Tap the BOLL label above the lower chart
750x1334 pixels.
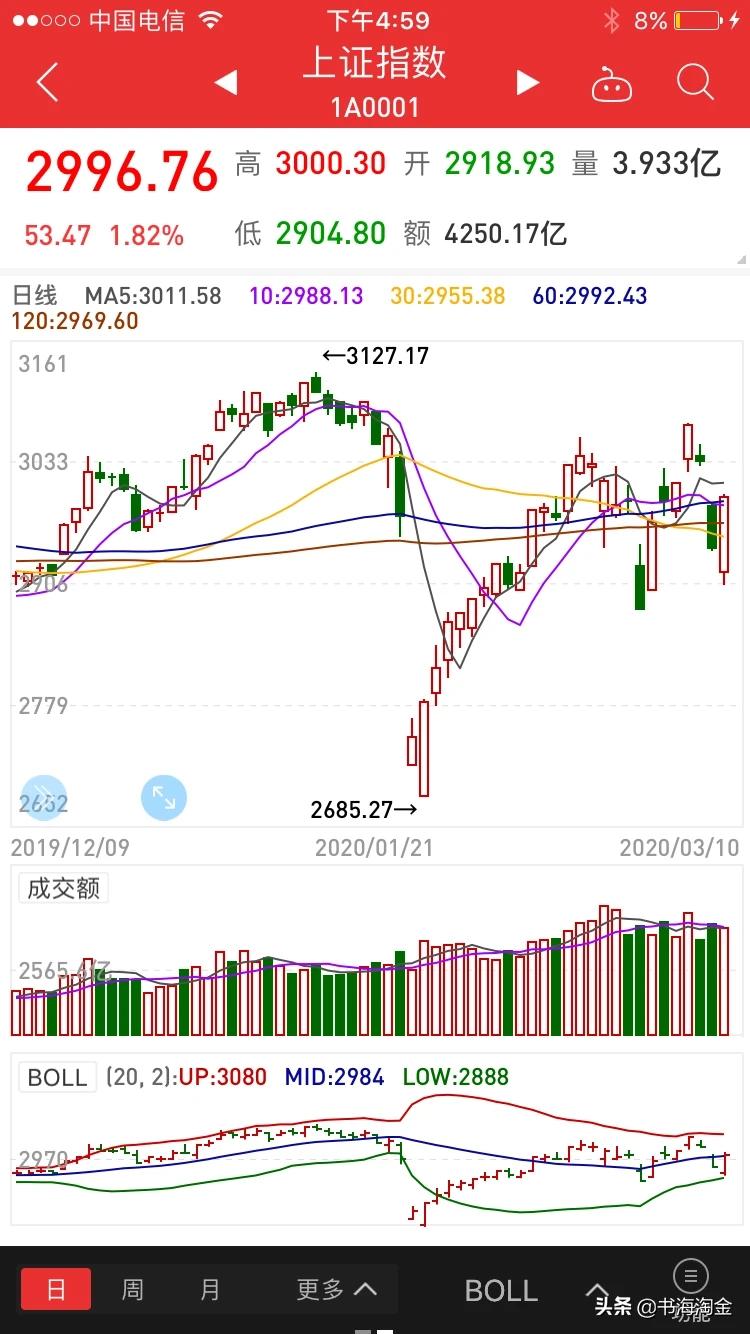click(58, 1077)
